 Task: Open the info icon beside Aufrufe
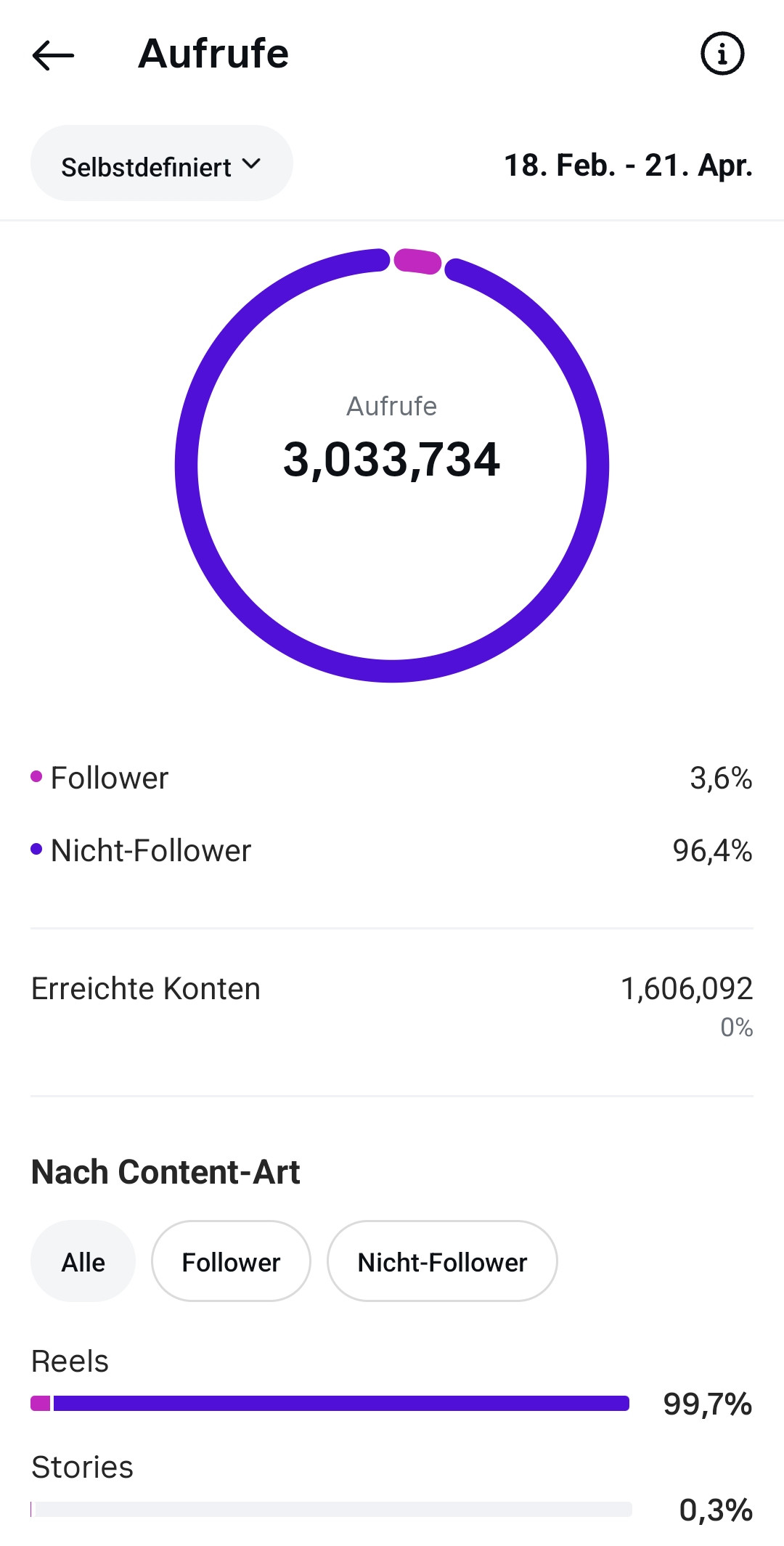click(x=722, y=53)
